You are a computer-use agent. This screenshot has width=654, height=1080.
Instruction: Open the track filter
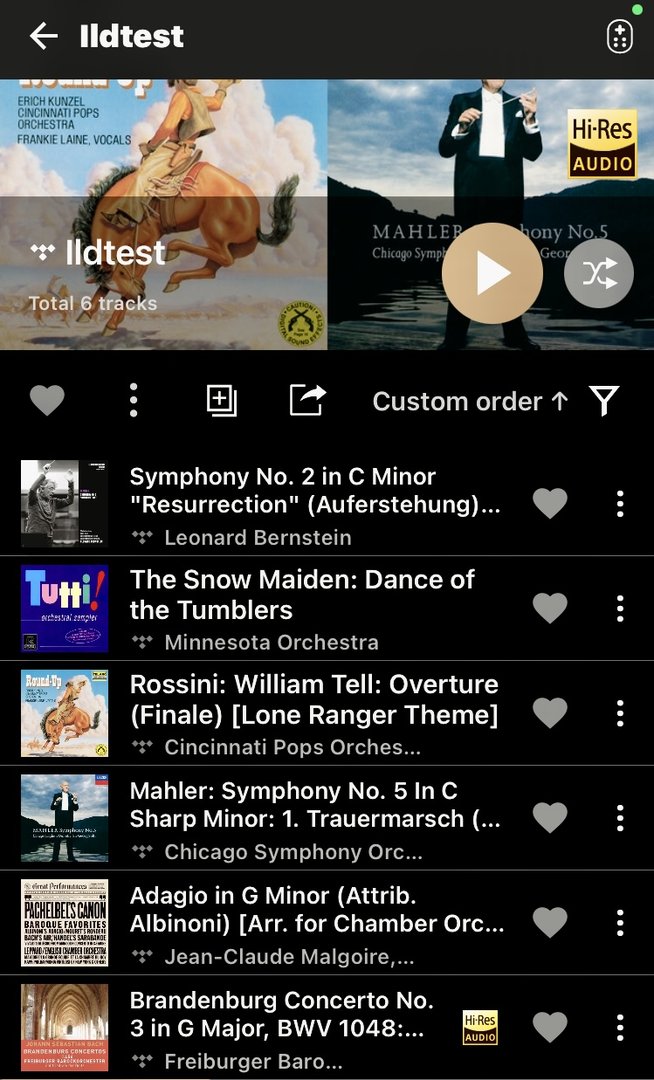[x=604, y=401]
